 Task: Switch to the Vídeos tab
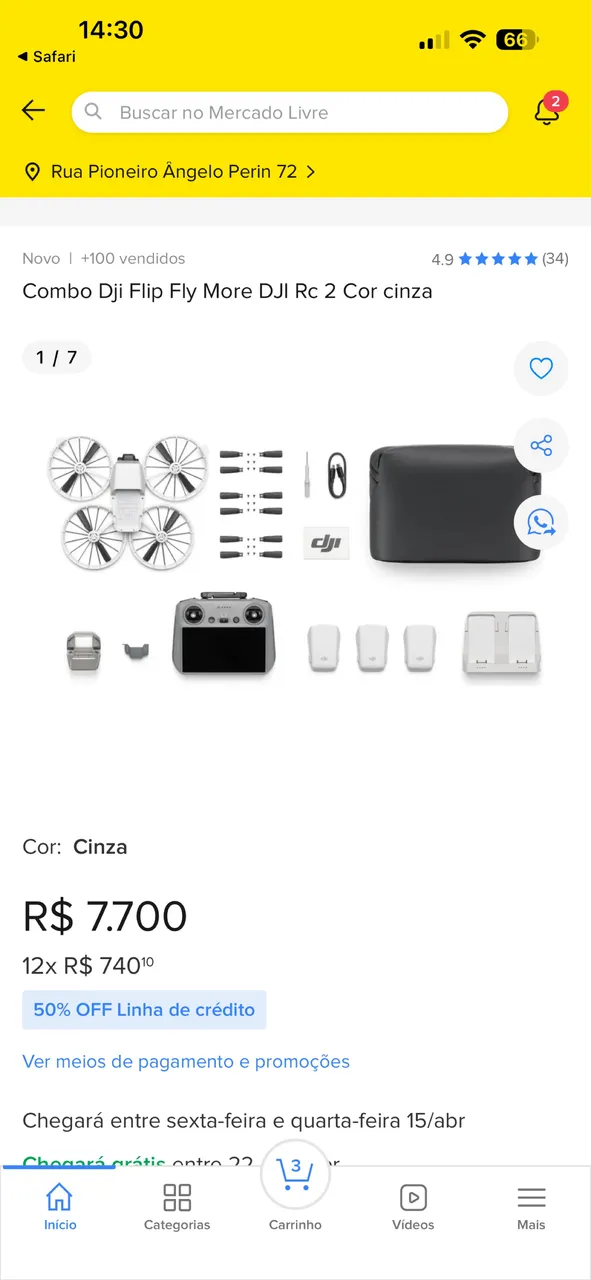click(413, 1207)
